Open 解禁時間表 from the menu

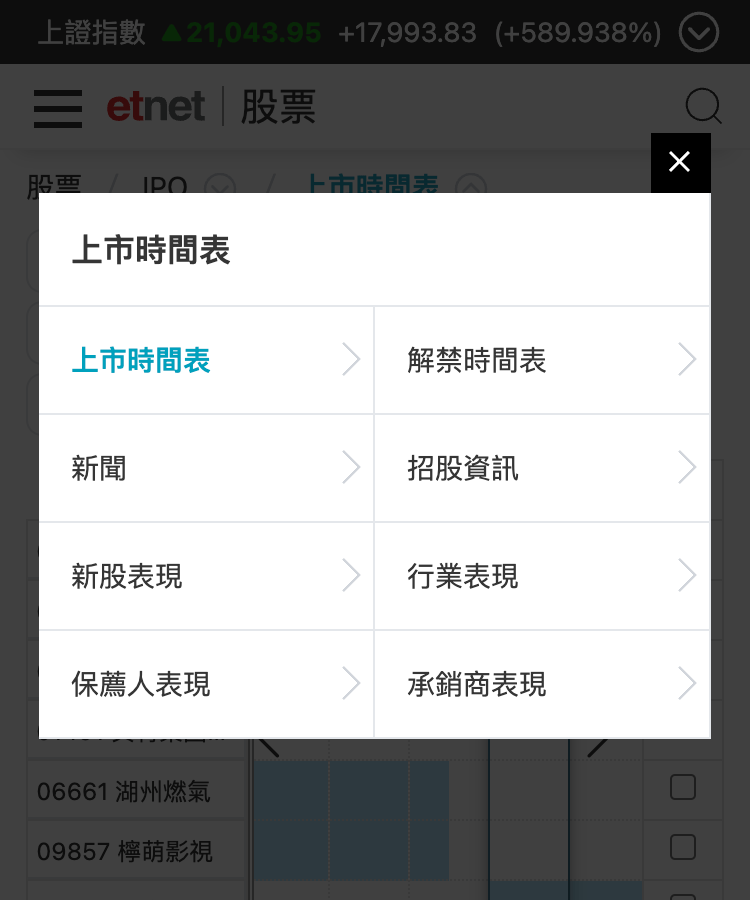pos(541,360)
